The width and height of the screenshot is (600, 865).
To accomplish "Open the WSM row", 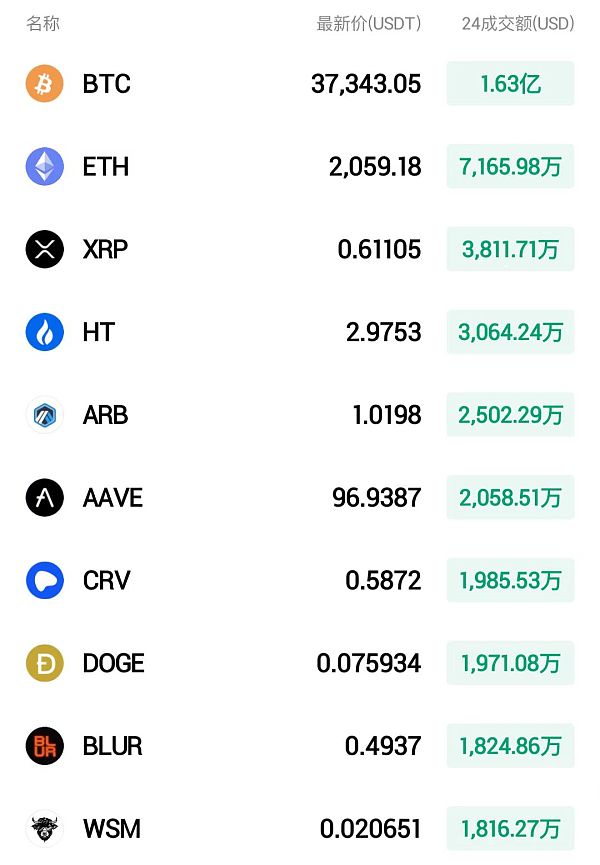I will coord(111,829).
